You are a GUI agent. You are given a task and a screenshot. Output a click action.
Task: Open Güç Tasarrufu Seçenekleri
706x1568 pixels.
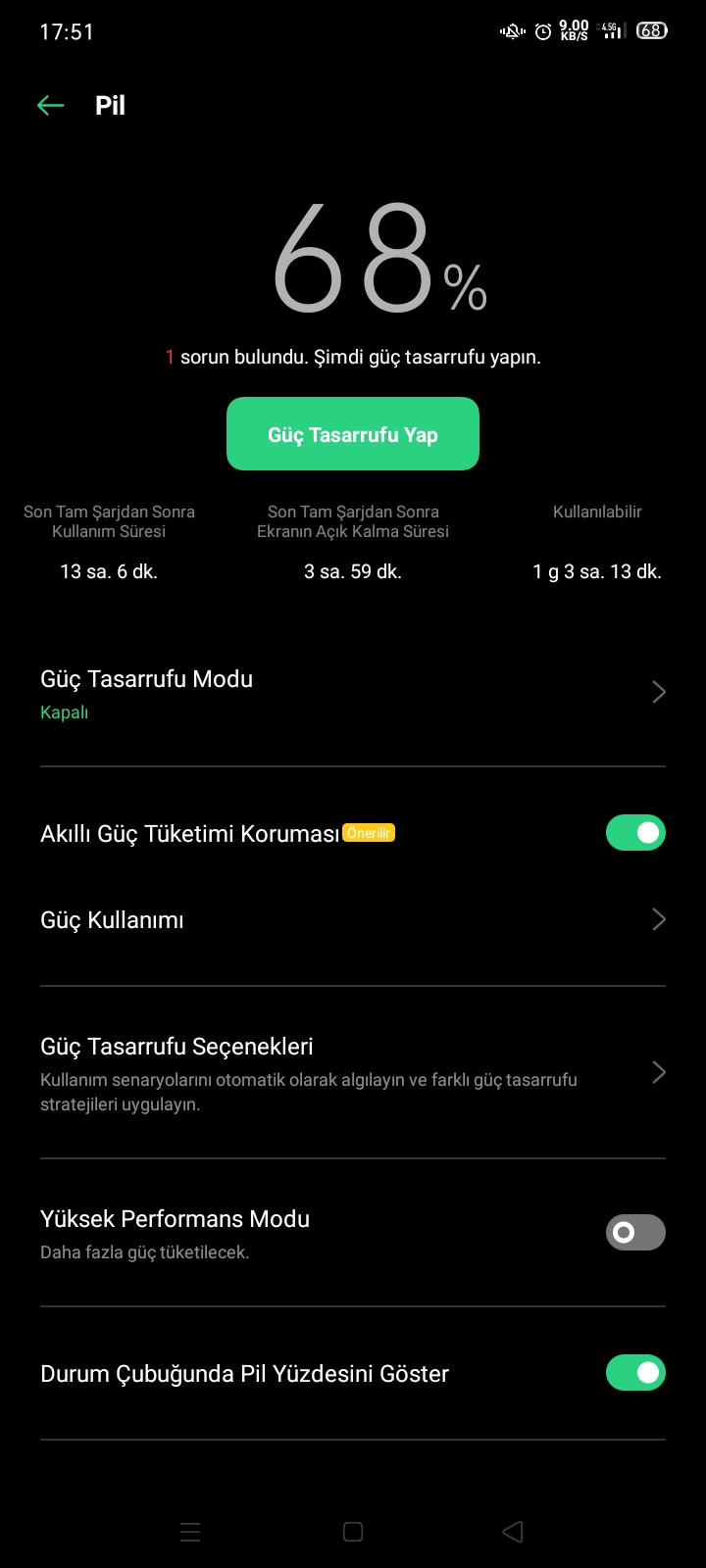tap(353, 1073)
